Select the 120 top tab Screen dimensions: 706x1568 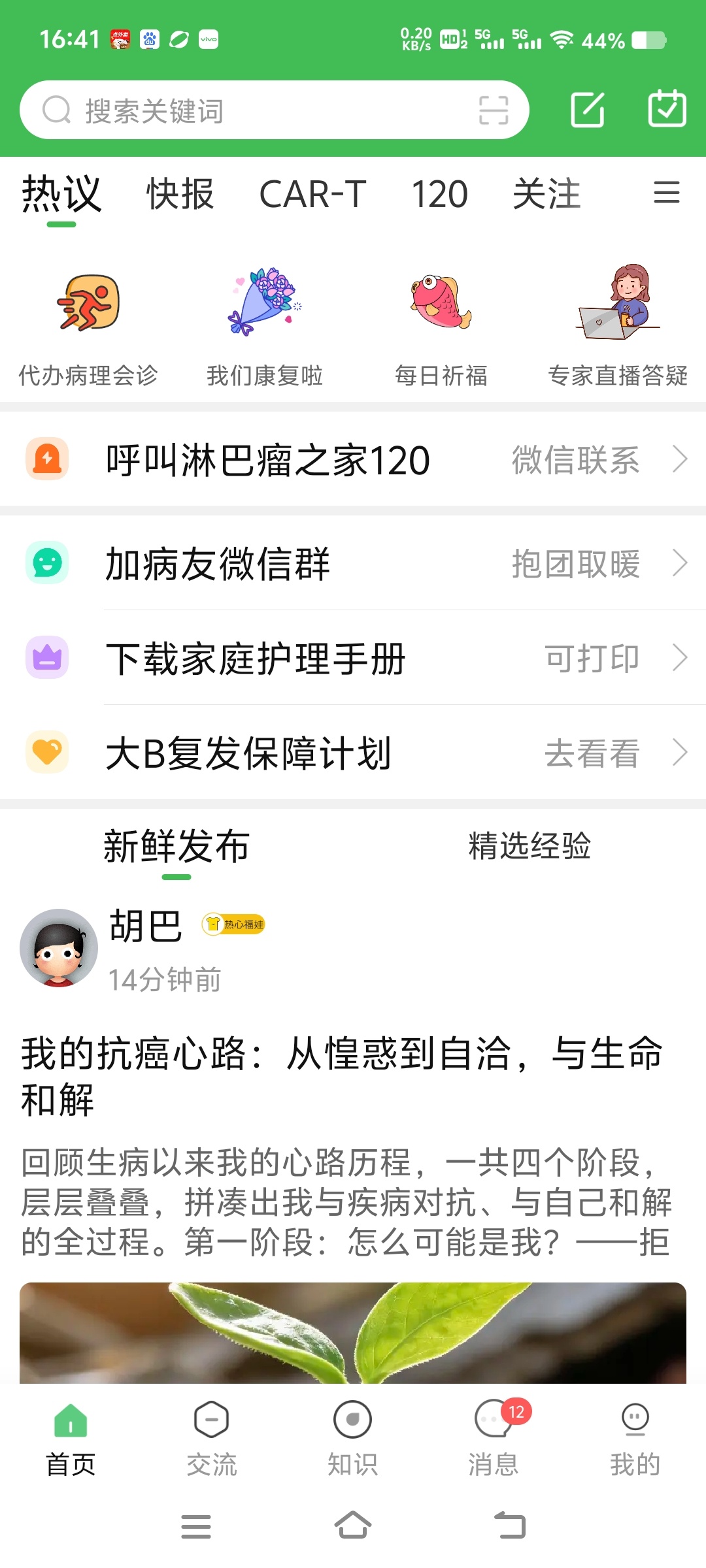click(x=439, y=194)
